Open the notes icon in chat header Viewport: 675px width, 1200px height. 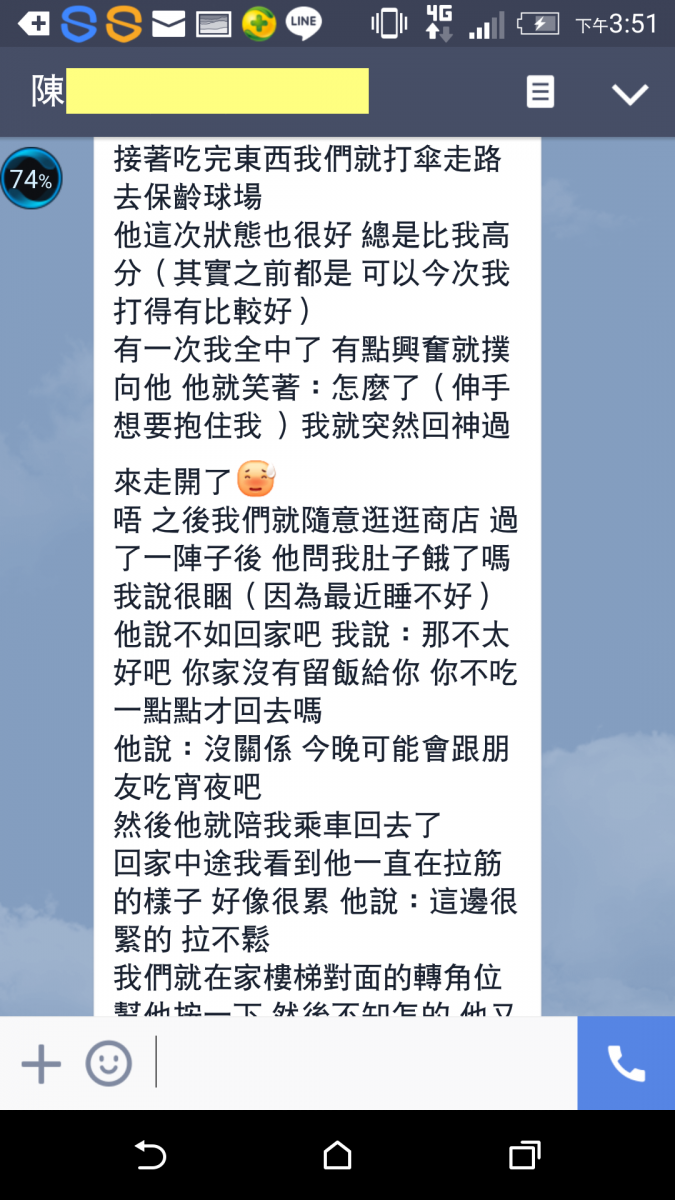(x=540, y=93)
